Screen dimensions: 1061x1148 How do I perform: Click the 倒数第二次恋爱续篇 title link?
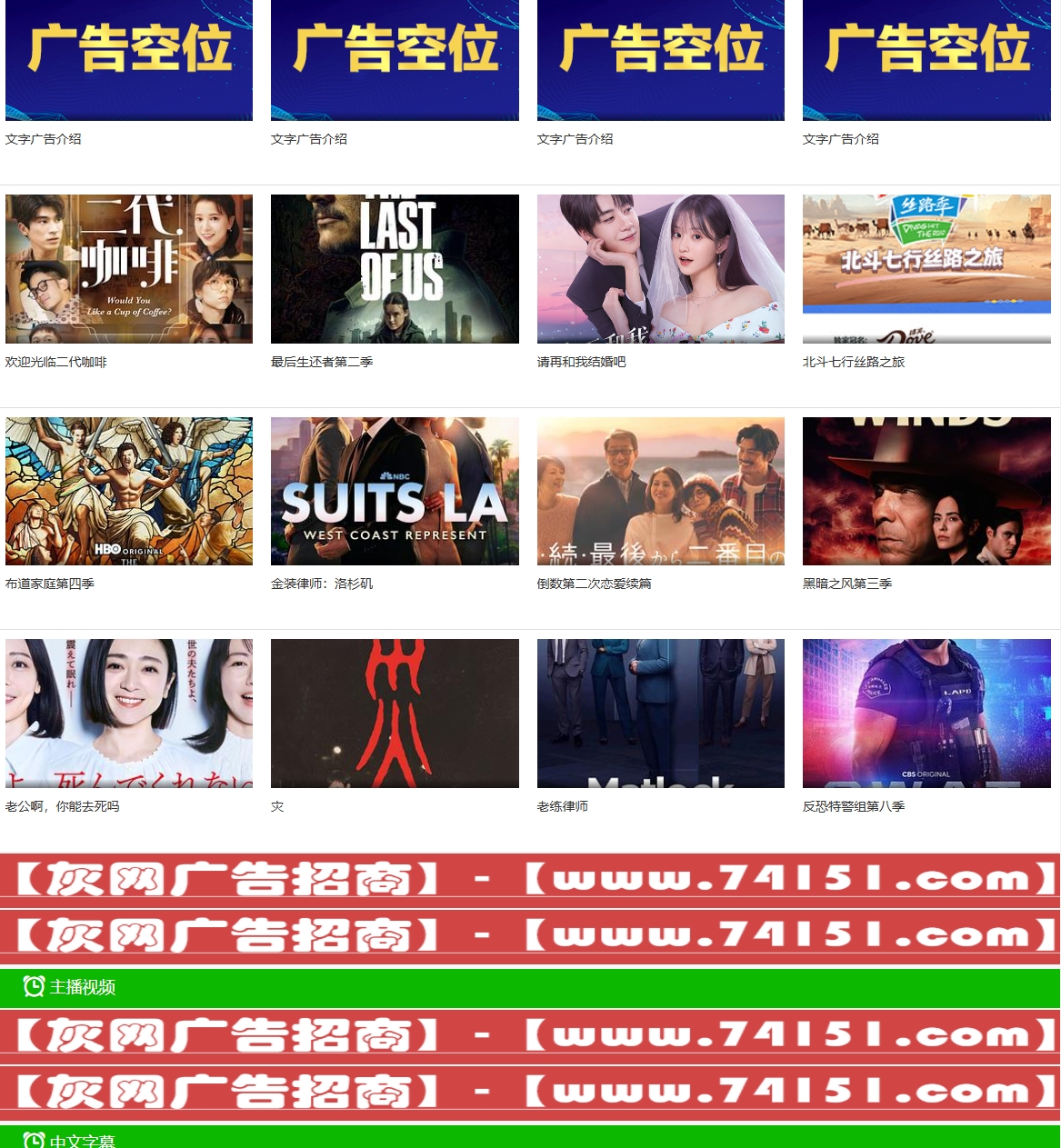pyautogui.click(x=594, y=584)
